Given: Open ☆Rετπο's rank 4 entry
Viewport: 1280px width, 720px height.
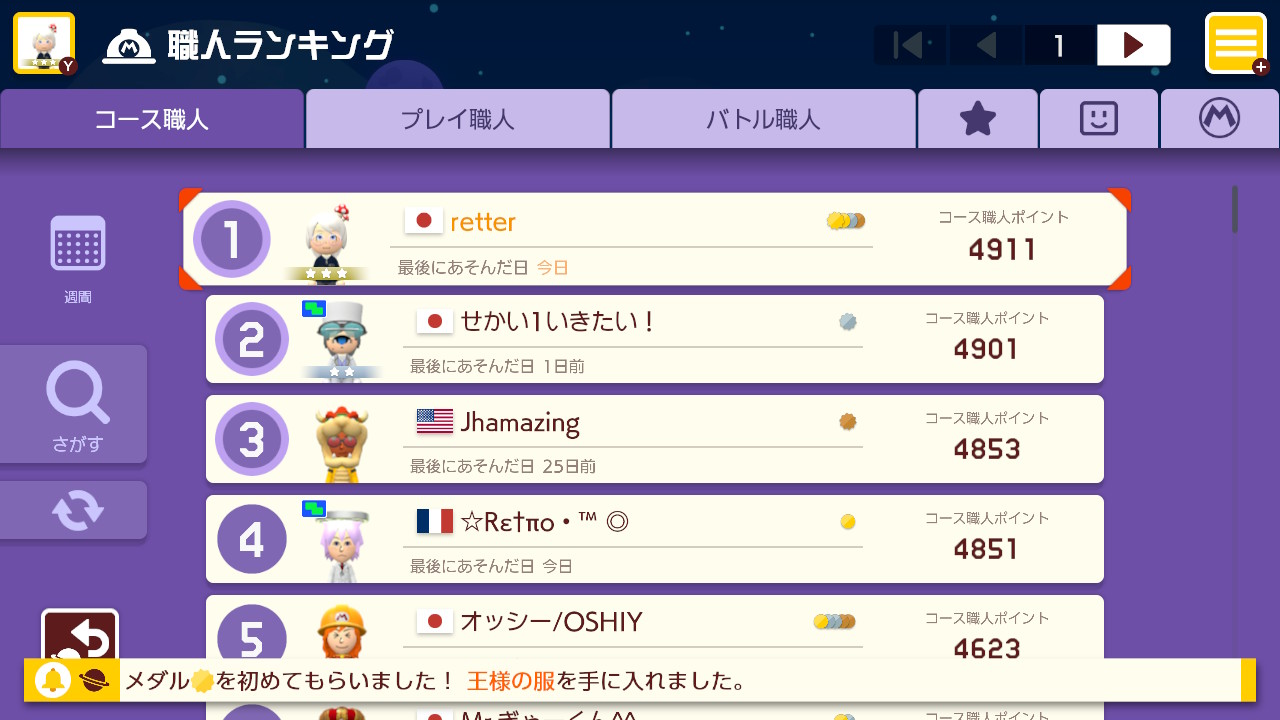Looking at the screenshot, I should [654, 539].
